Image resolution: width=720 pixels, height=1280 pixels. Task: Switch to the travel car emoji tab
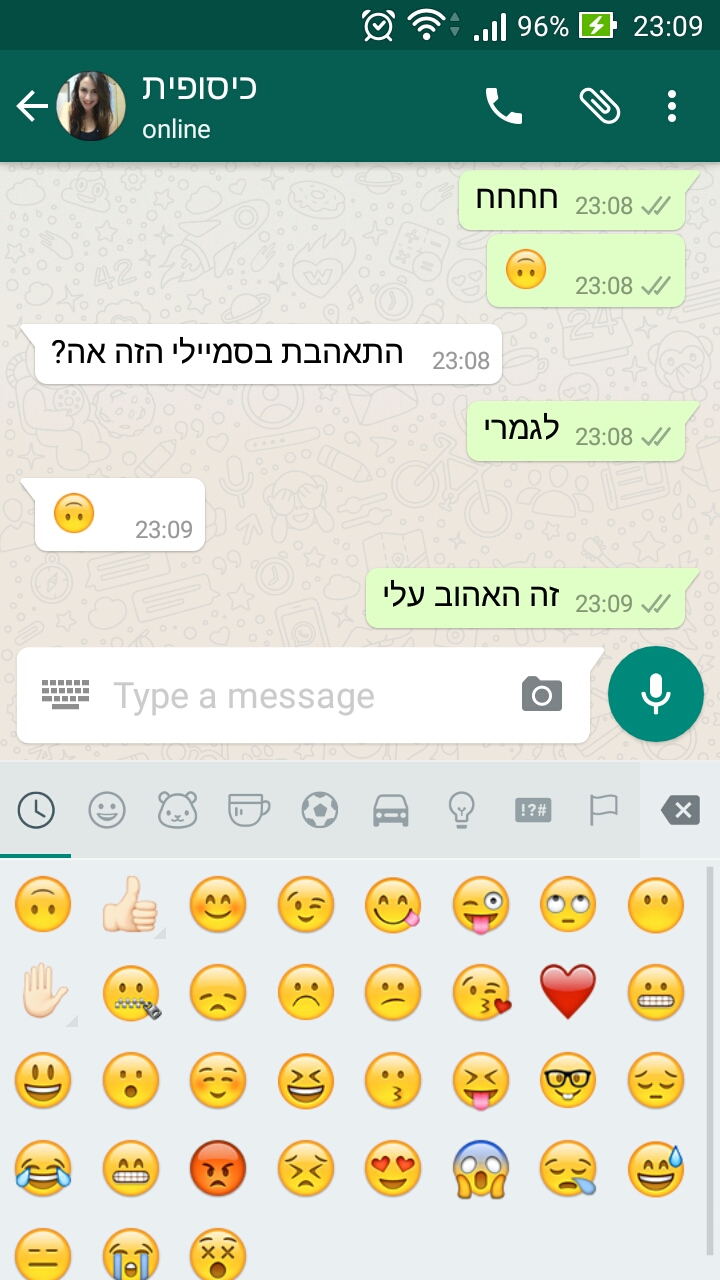pyautogui.click(x=391, y=810)
